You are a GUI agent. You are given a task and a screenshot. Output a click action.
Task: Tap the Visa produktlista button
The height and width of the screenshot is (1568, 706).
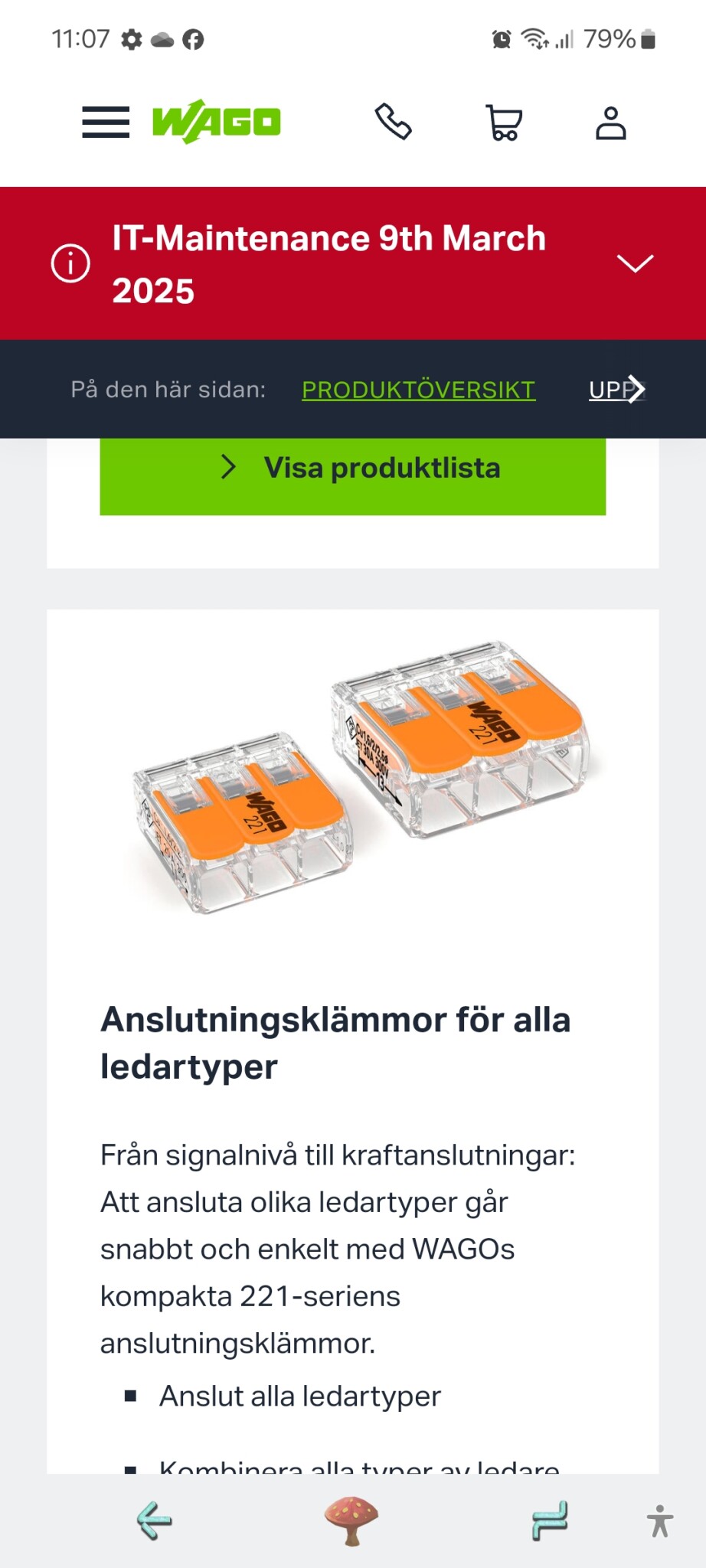[x=352, y=469]
